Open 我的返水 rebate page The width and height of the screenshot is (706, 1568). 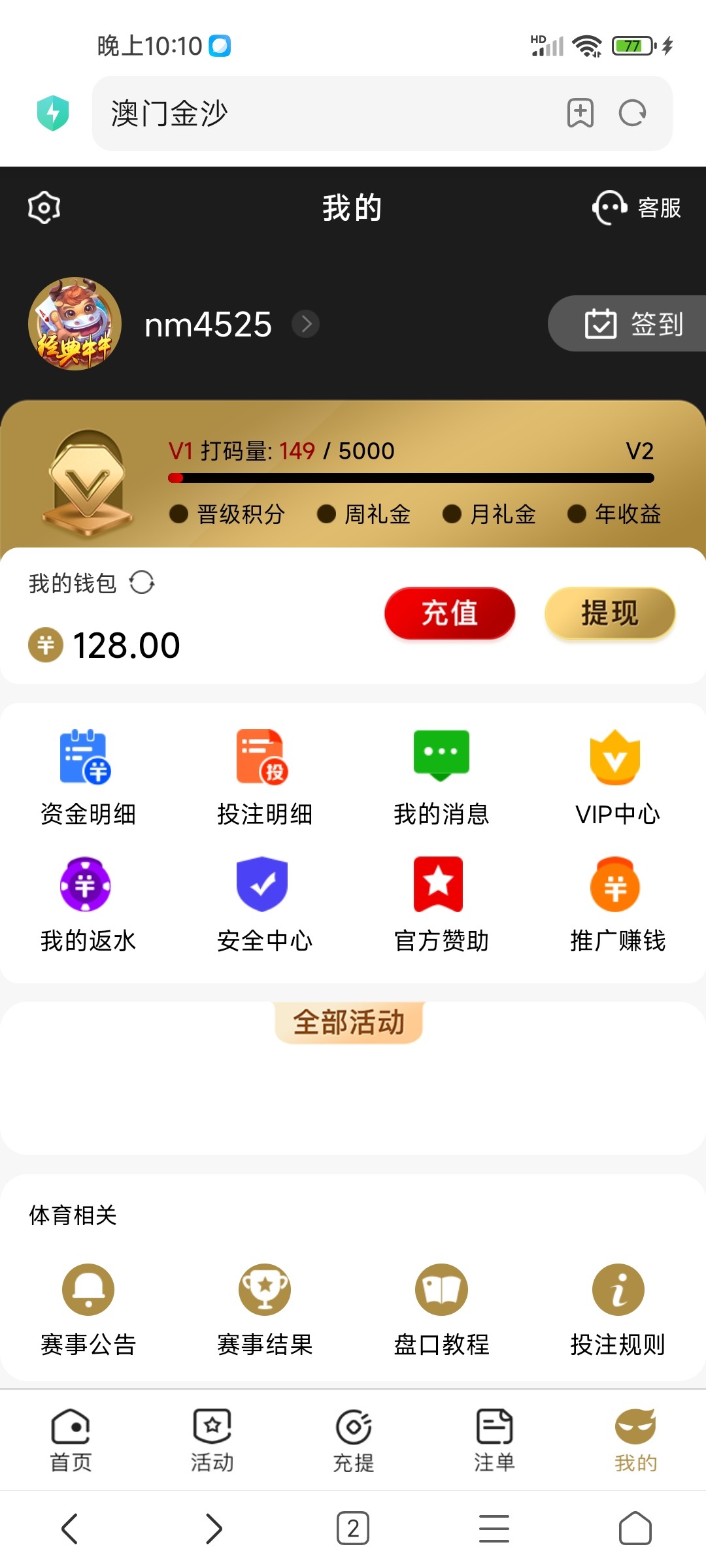click(87, 905)
